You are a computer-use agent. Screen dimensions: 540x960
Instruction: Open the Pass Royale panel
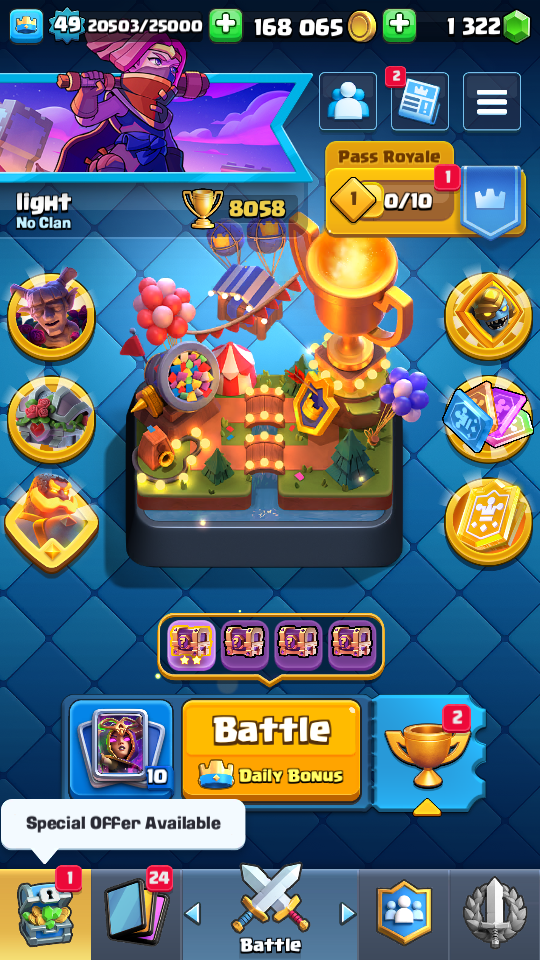tap(425, 190)
